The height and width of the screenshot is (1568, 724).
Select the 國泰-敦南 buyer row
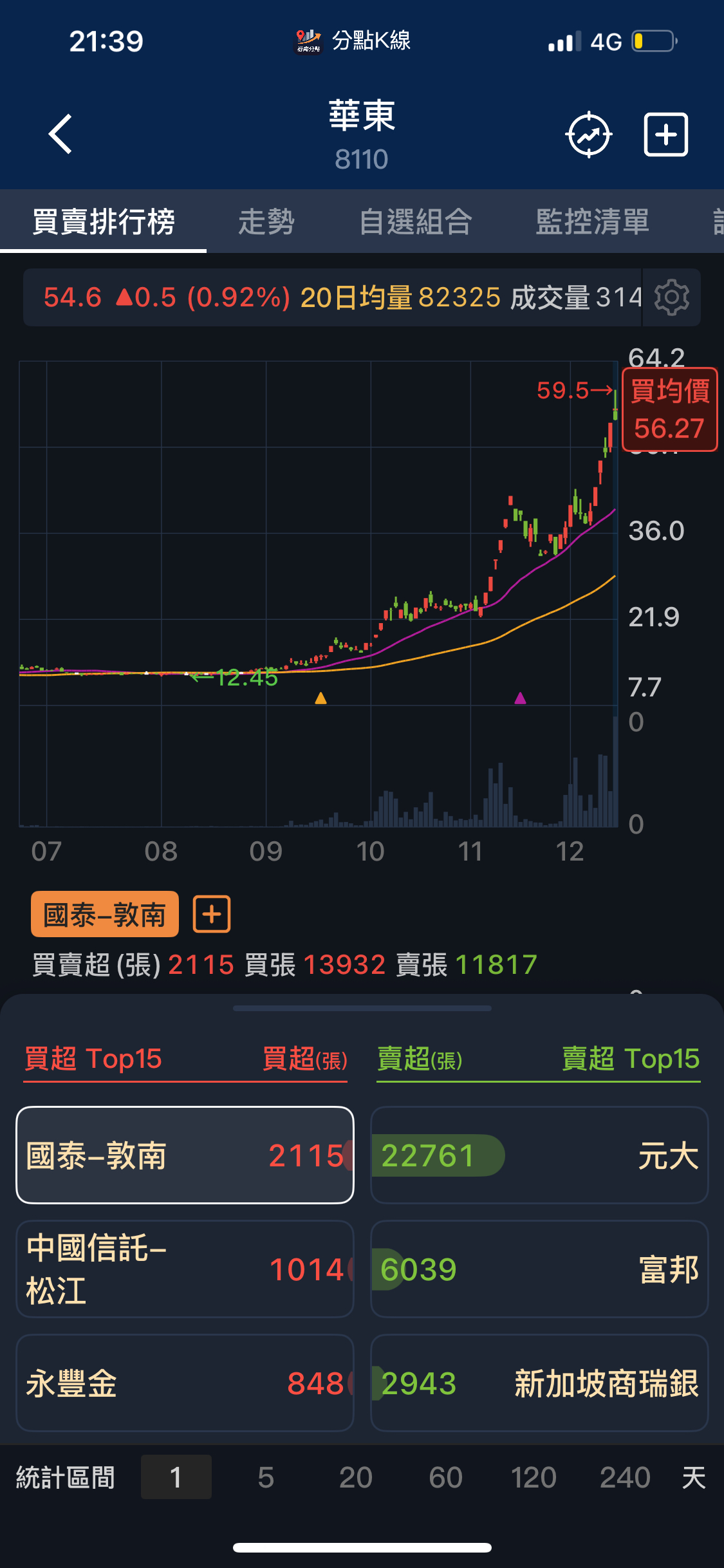(185, 1155)
